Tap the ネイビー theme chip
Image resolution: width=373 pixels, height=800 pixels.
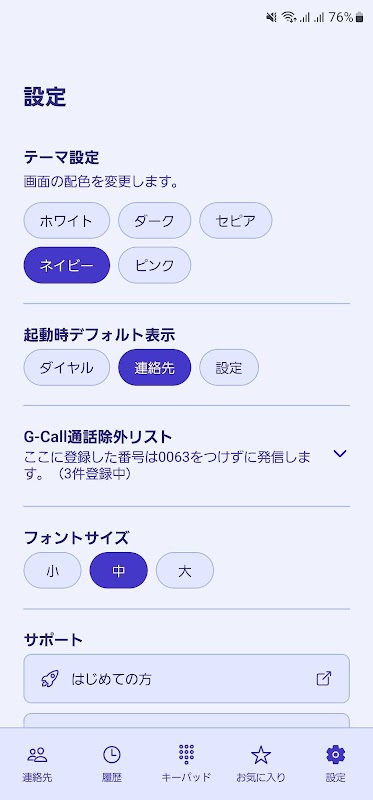(x=67, y=265)
